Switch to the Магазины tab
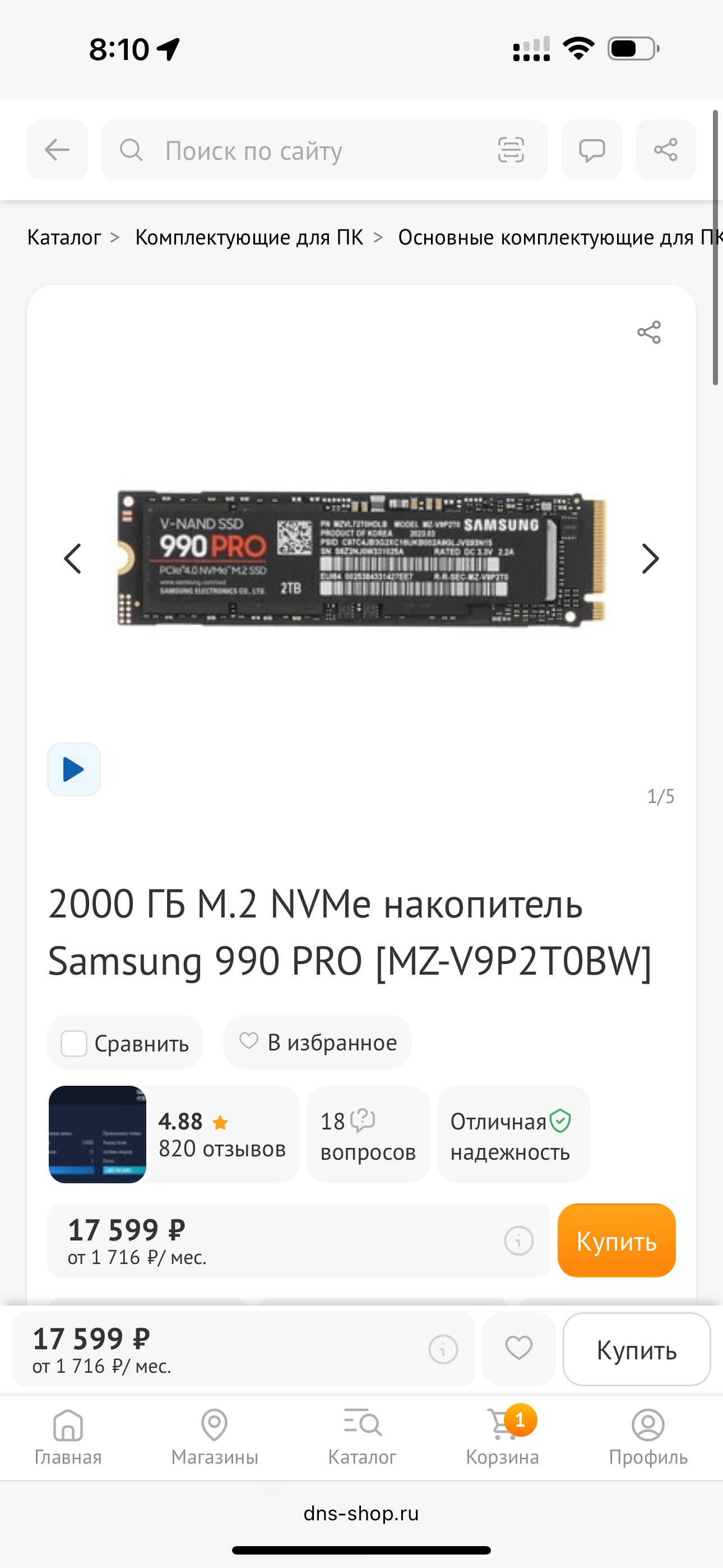 tap(215, 1437)
